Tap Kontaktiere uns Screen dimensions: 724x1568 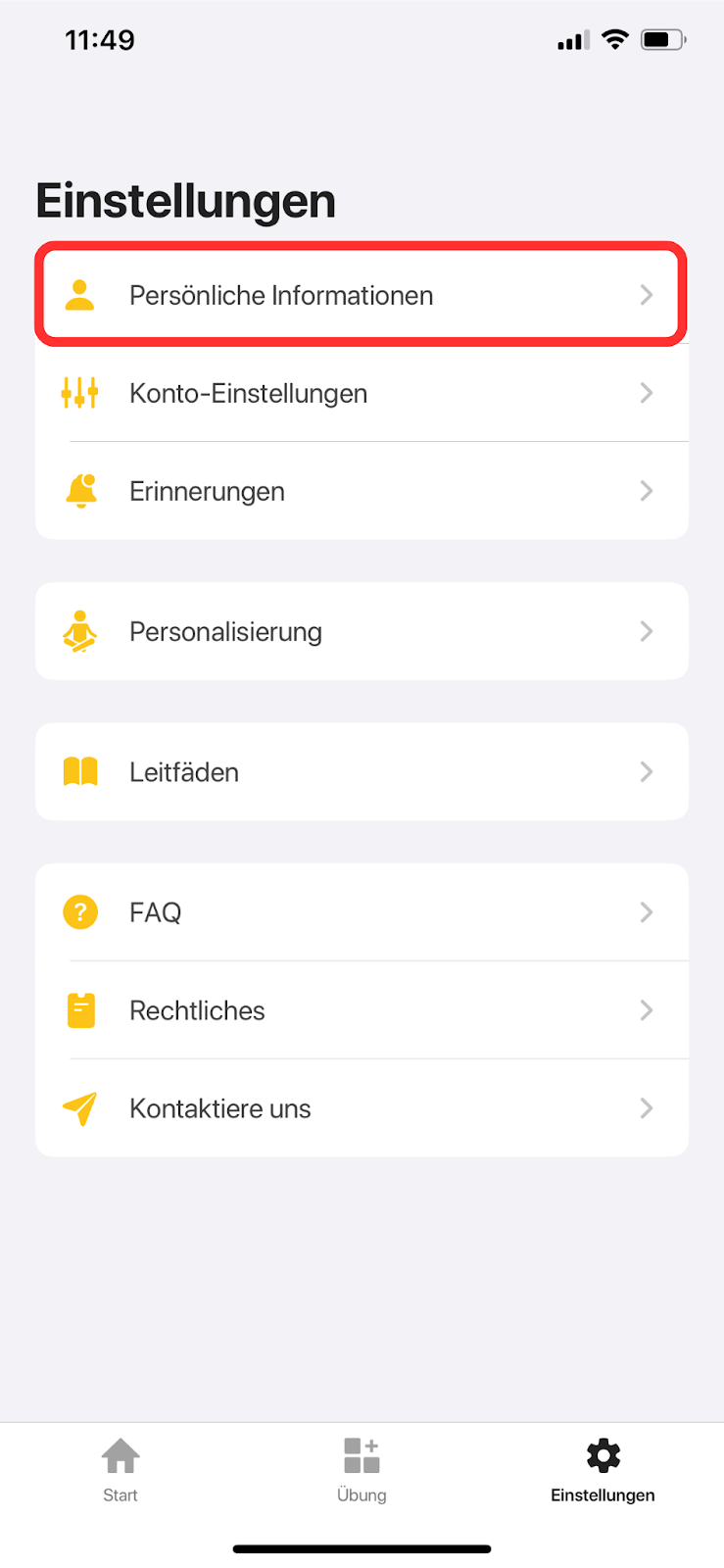tap(361, 1108)
